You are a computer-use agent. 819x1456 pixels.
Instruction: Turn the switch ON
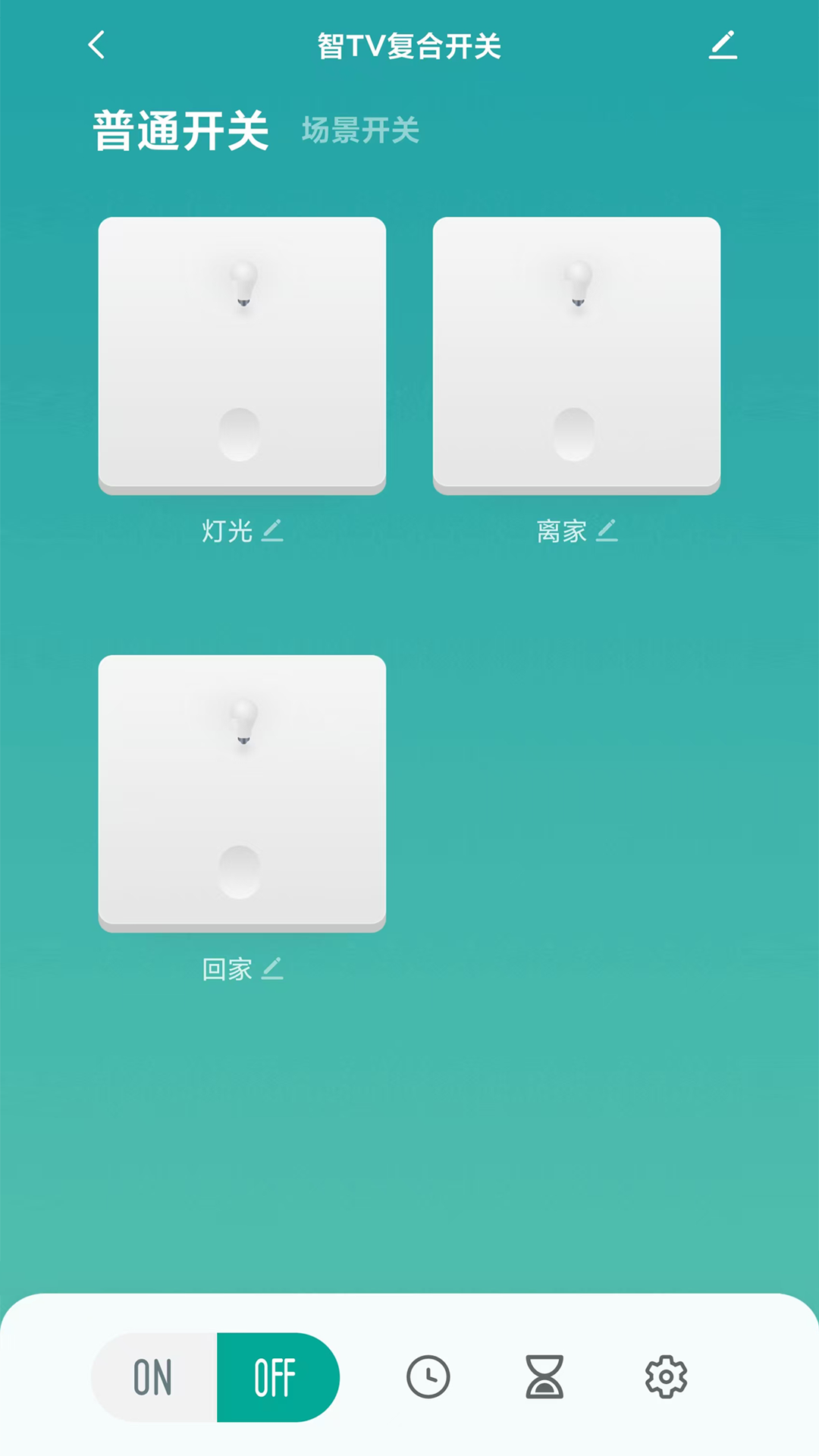155,1378
